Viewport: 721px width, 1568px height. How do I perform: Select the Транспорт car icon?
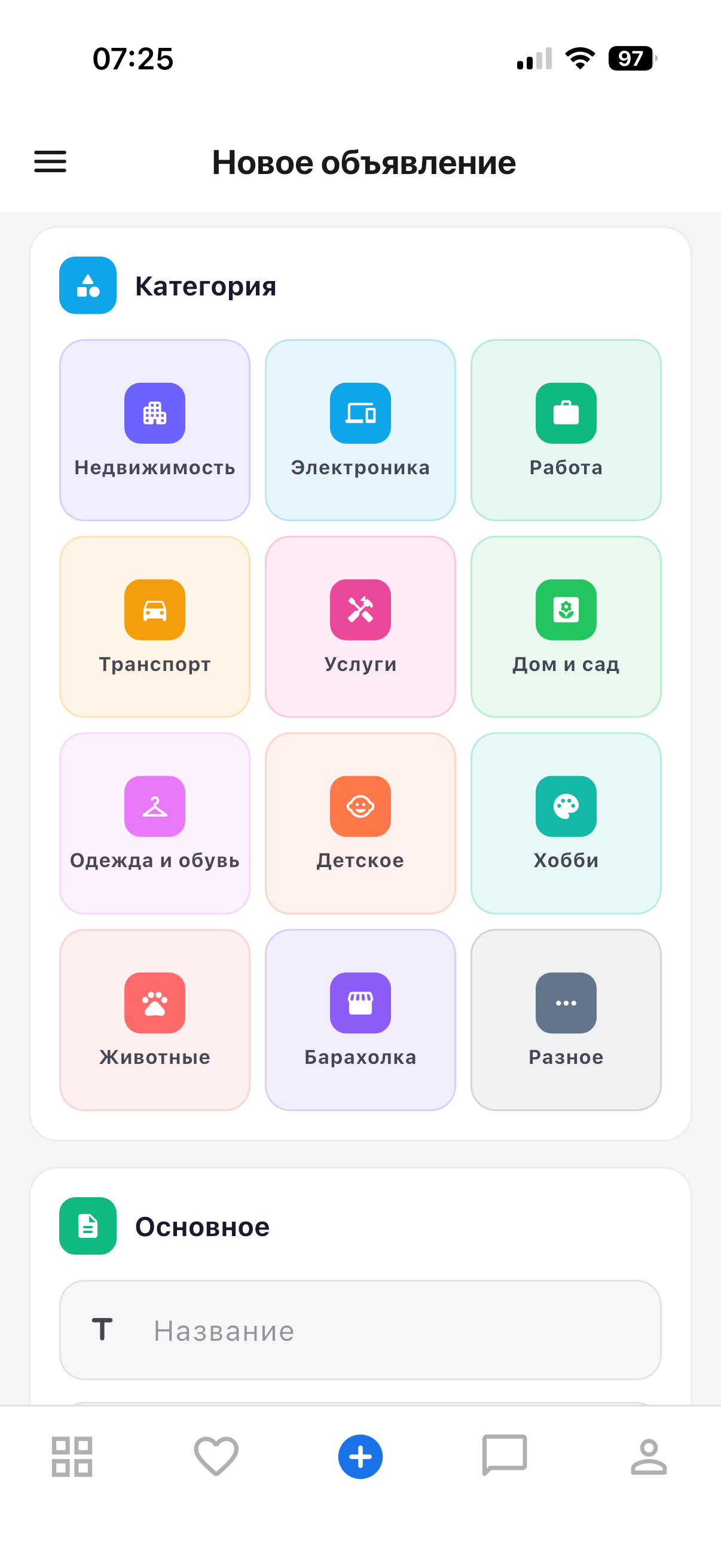point(155,610)
